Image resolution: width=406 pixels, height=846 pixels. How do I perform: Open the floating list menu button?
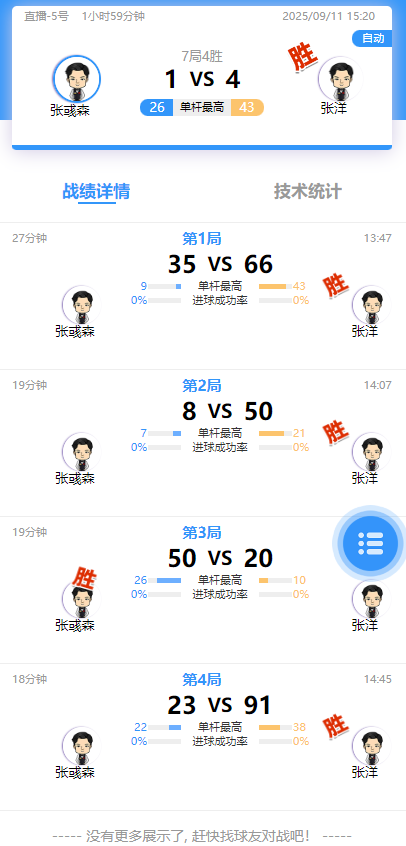(x=370, y=543)
